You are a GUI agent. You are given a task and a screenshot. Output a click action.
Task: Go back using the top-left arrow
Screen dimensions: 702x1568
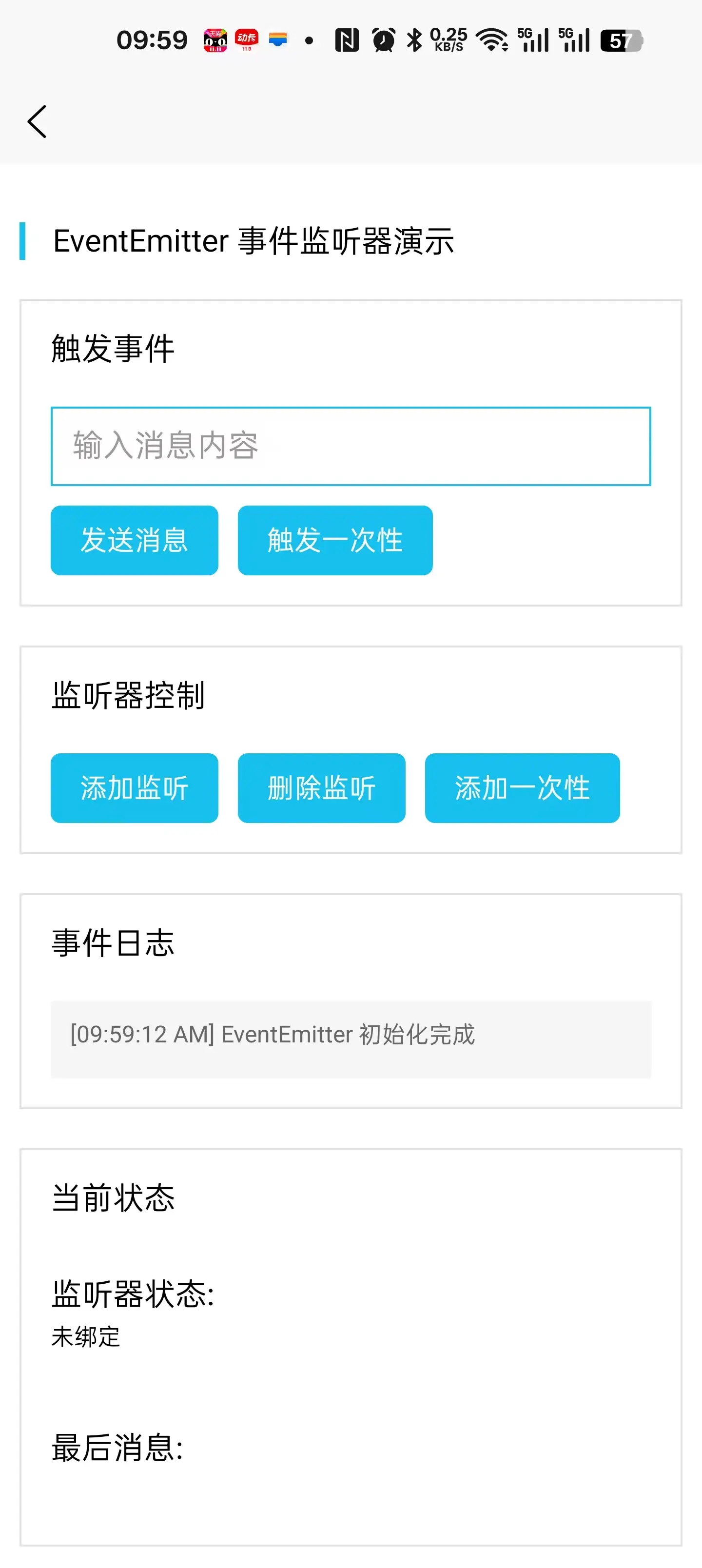[37, 122]
